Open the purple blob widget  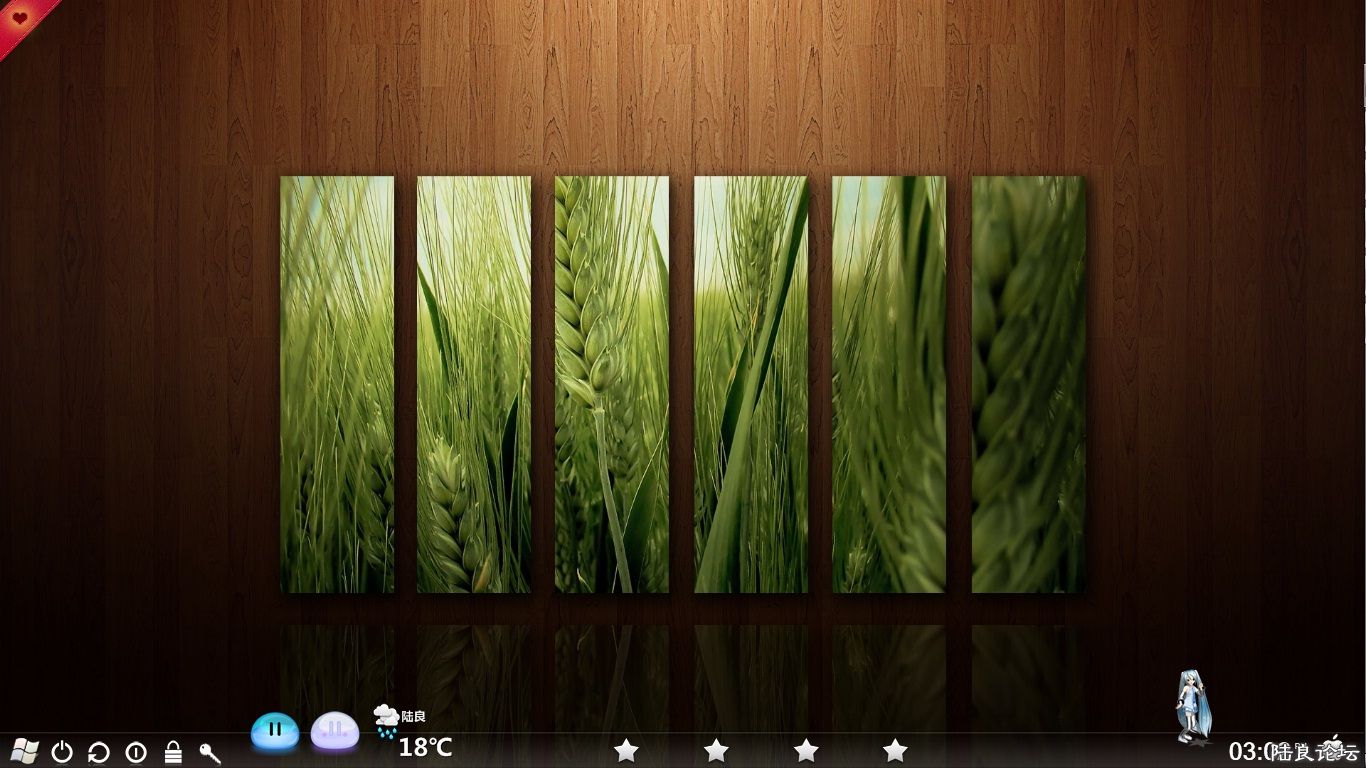(335, 731)
